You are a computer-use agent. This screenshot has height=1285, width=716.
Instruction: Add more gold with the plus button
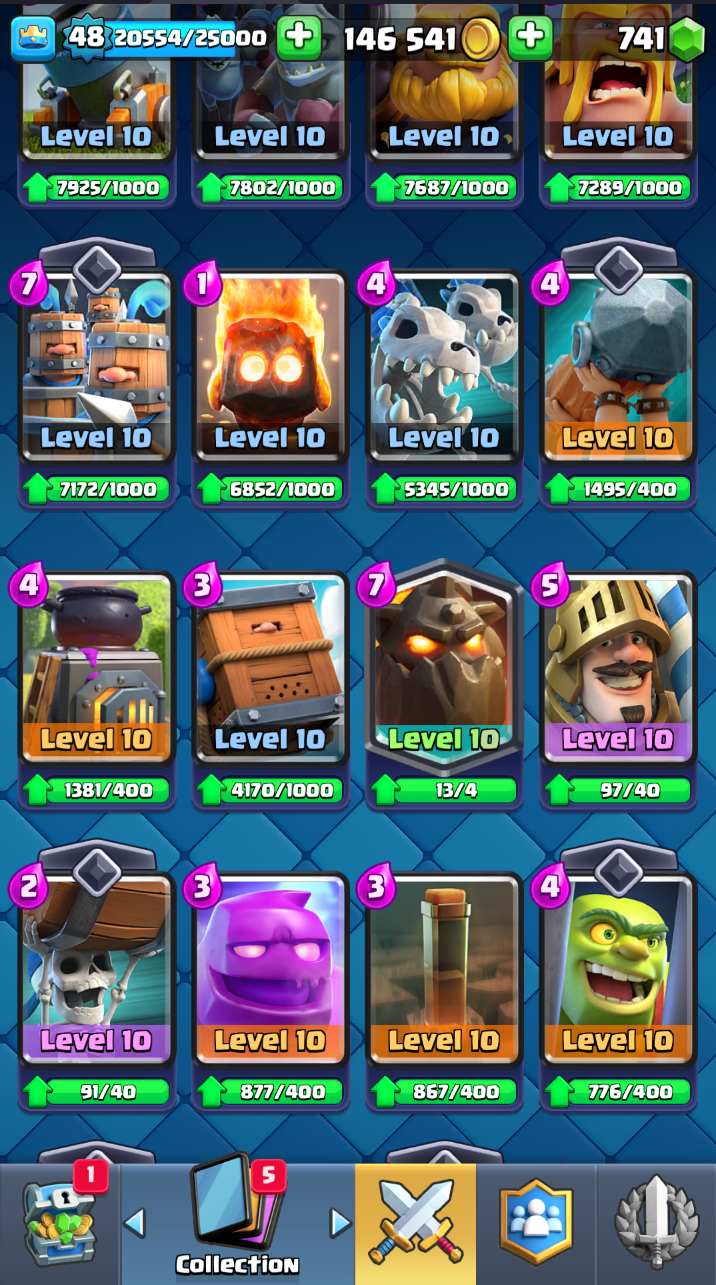(x=530, y=39)
